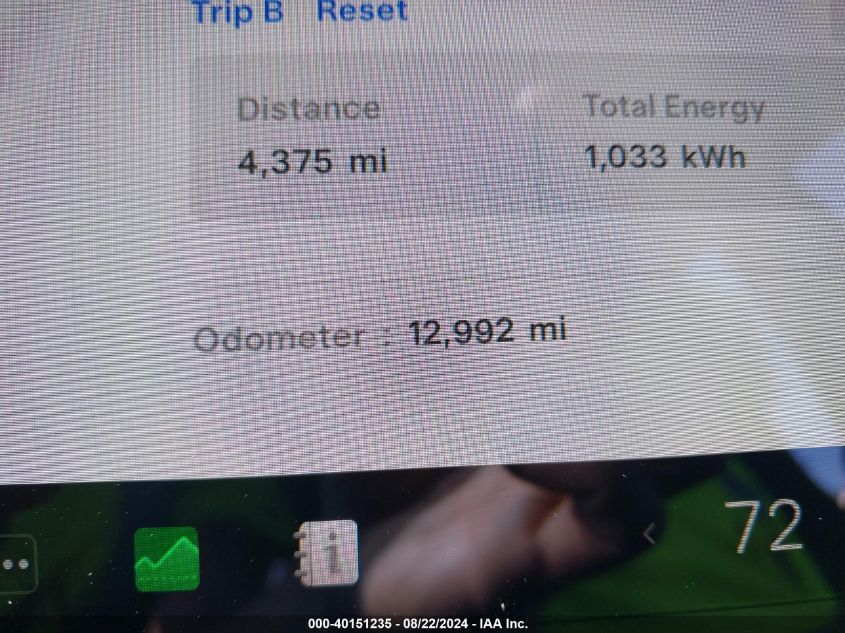Lower the temperature with the left arrow
Viewport: 845px width, 633px height.
pyautogui.click(x=649, y=534)
